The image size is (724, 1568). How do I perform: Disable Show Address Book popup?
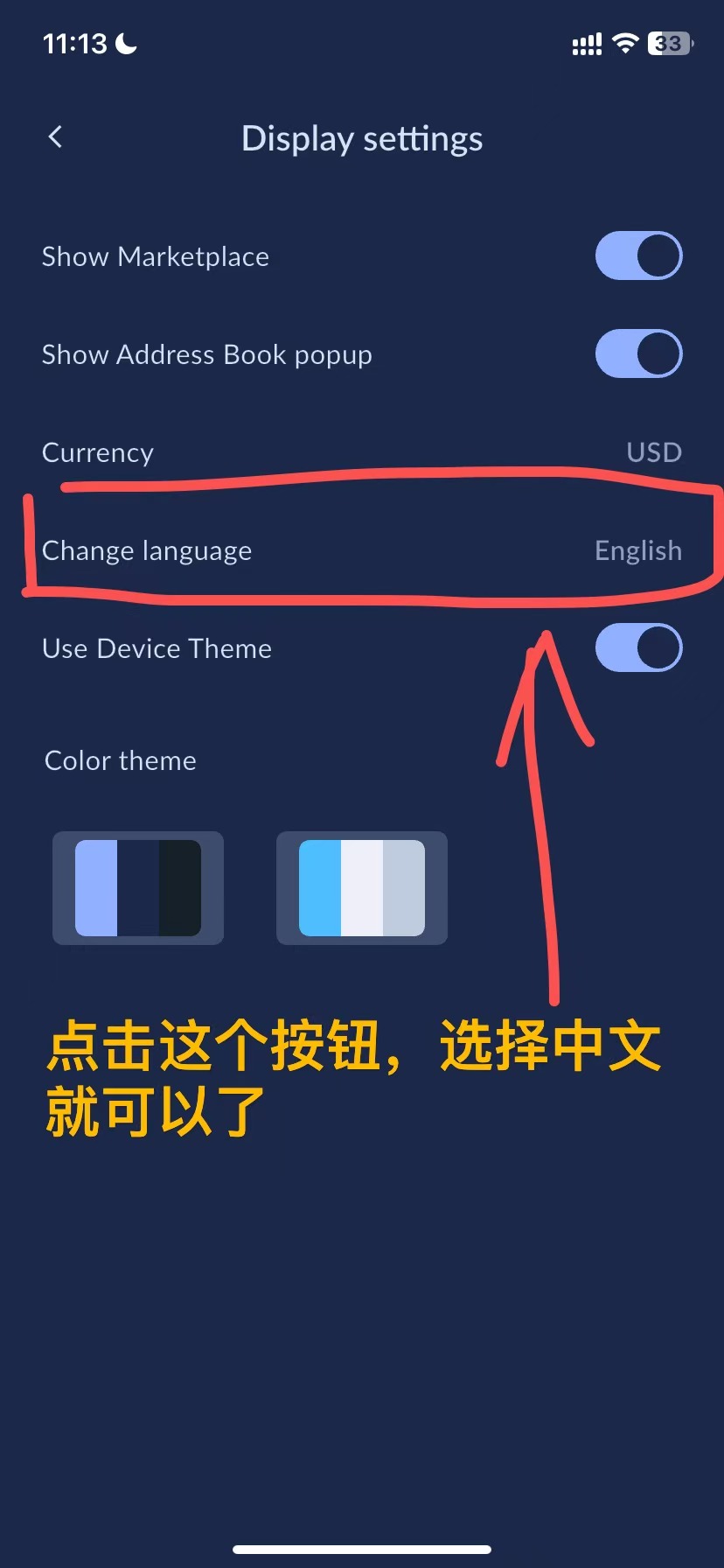click(638, 353)
